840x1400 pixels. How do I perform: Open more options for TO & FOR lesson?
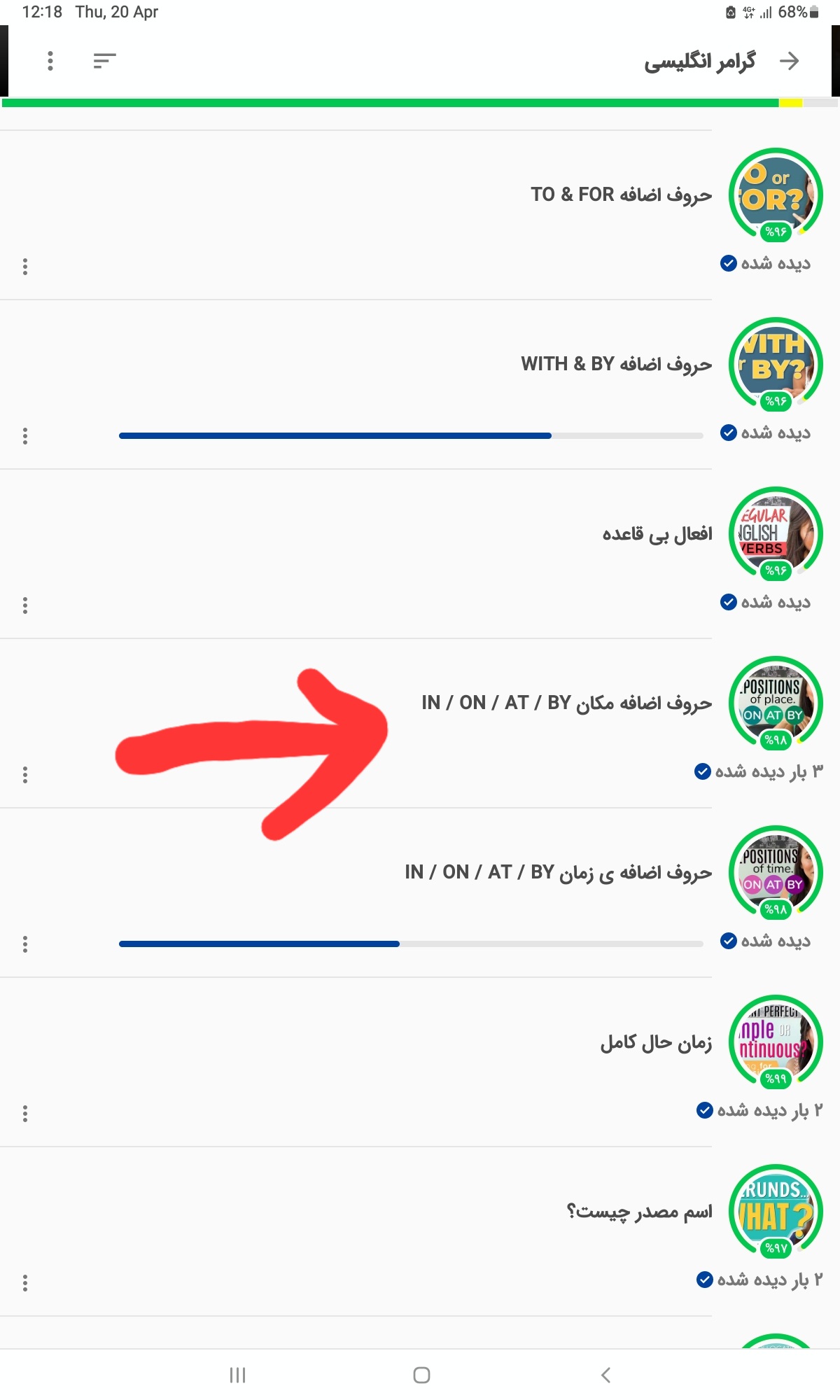click(25, 267)
